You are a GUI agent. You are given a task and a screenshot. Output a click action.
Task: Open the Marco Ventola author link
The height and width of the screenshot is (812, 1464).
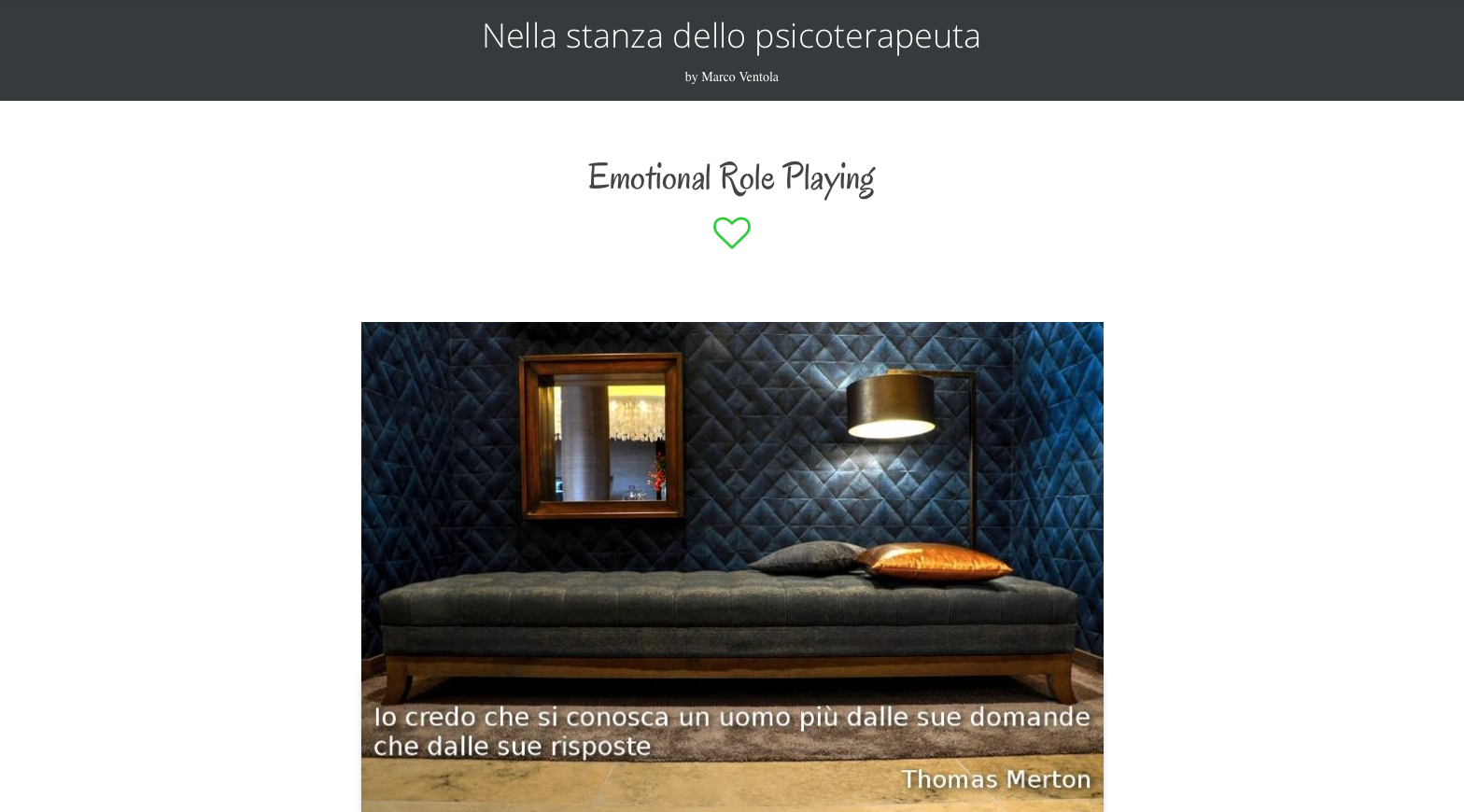tap(739, 77)
